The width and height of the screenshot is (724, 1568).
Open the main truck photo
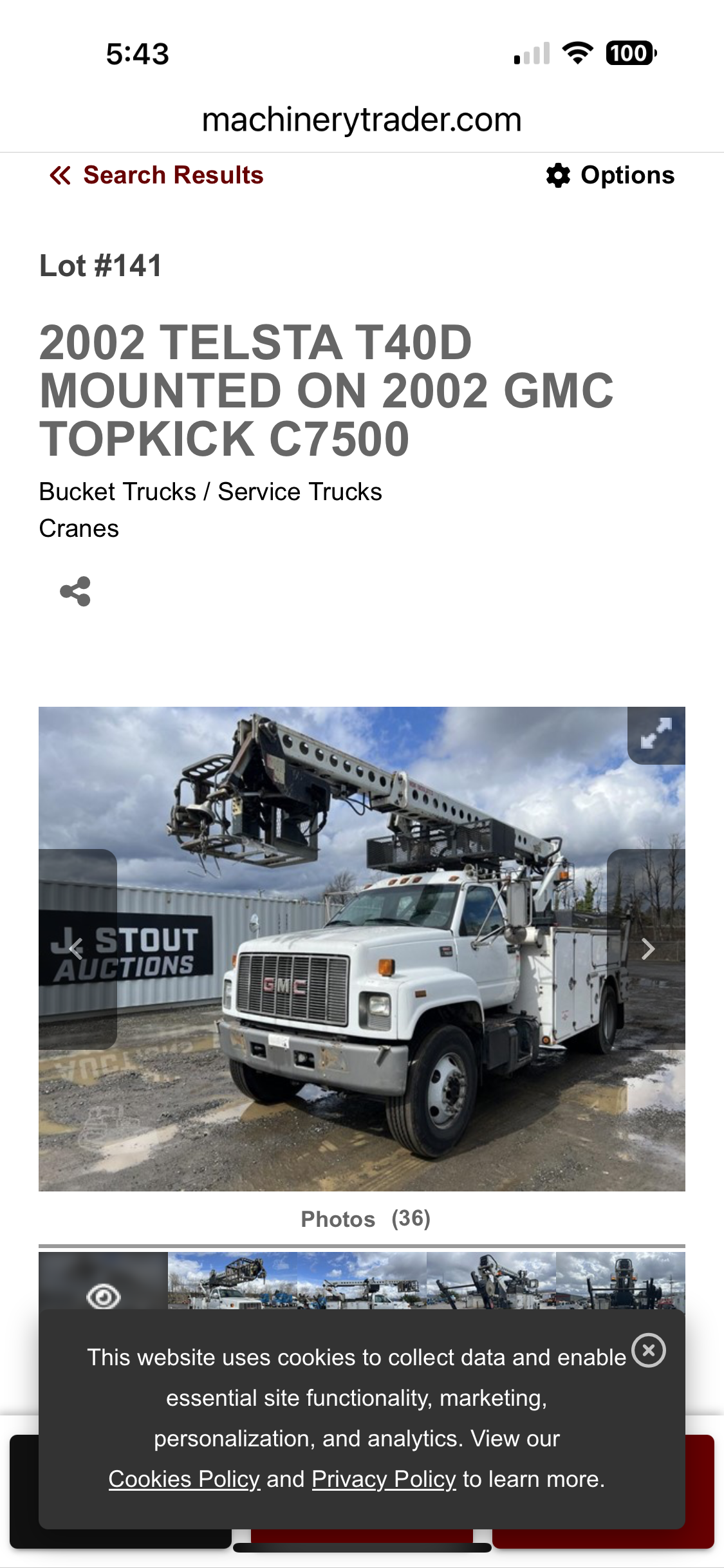pos(362,949)
